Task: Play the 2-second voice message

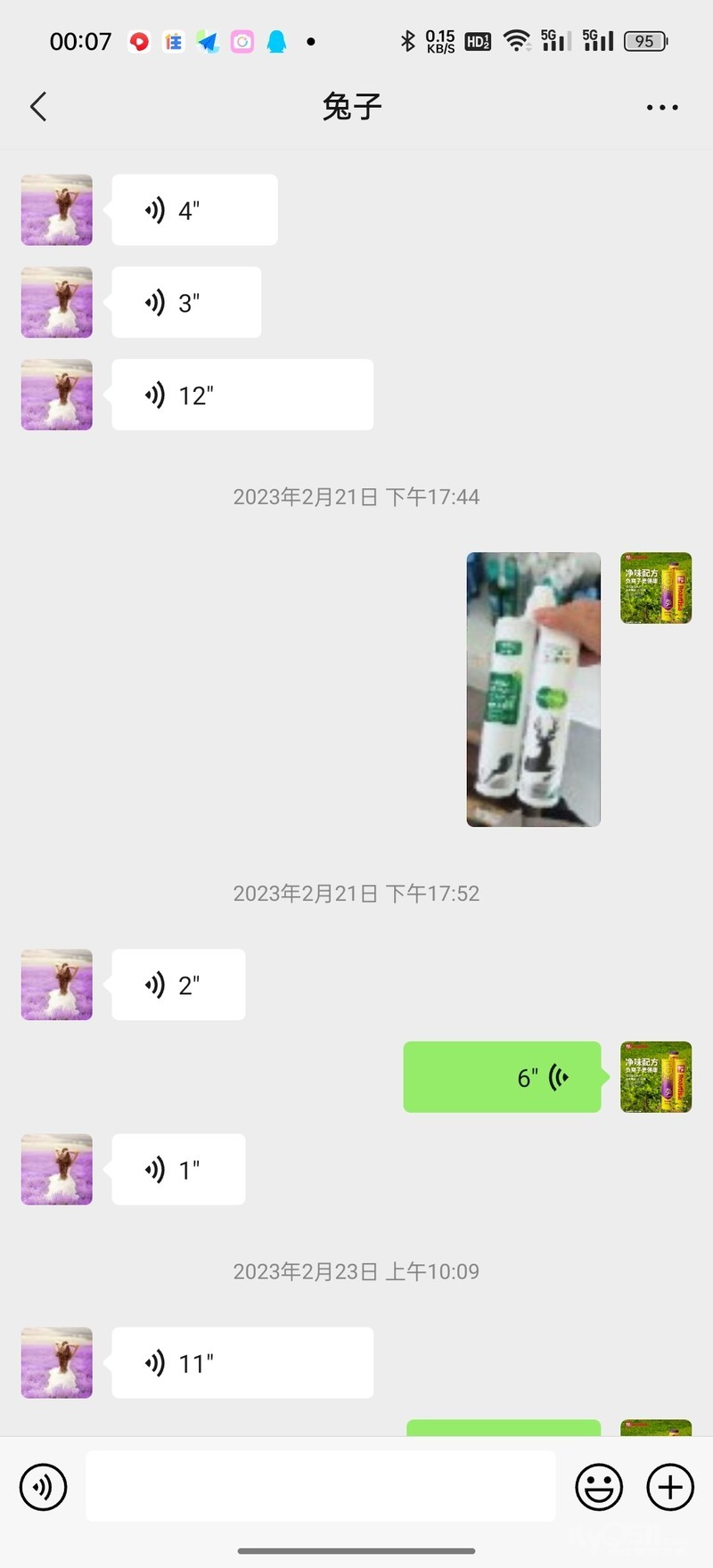Action: pos(178,984)
